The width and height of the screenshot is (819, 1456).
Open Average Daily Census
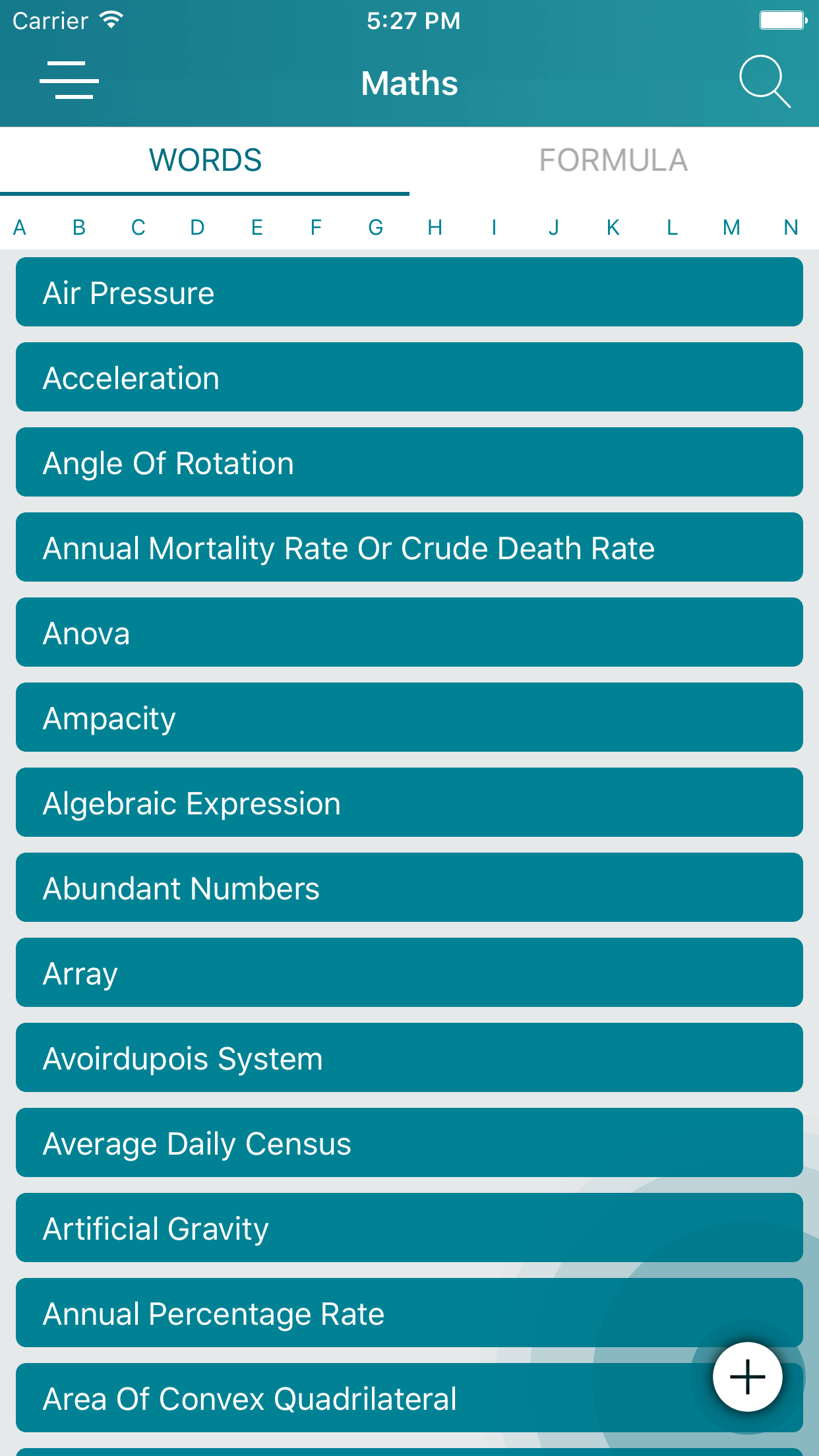coord(409,1143)
